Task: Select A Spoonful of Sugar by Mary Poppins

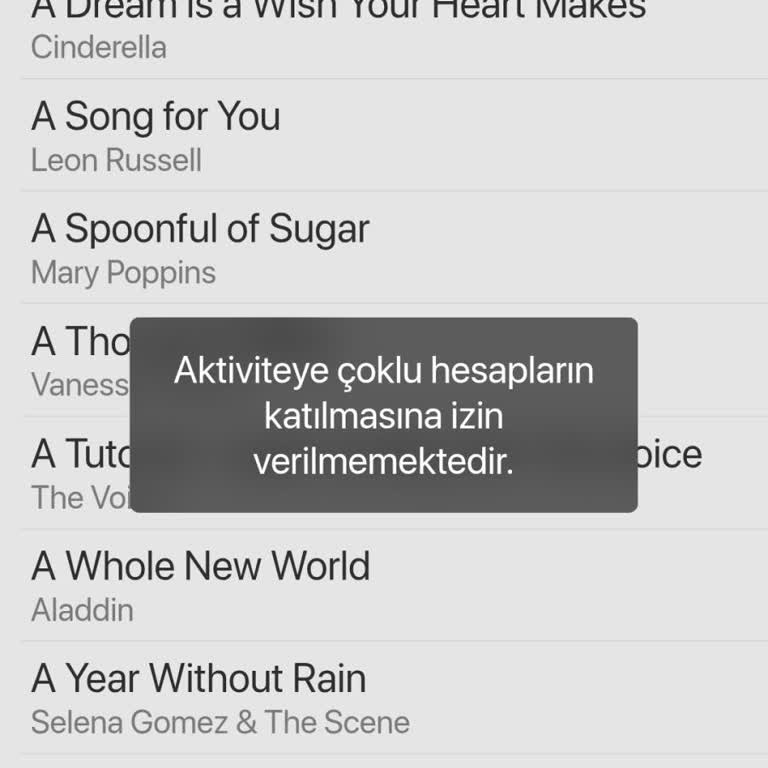Action: pos(200,247)
